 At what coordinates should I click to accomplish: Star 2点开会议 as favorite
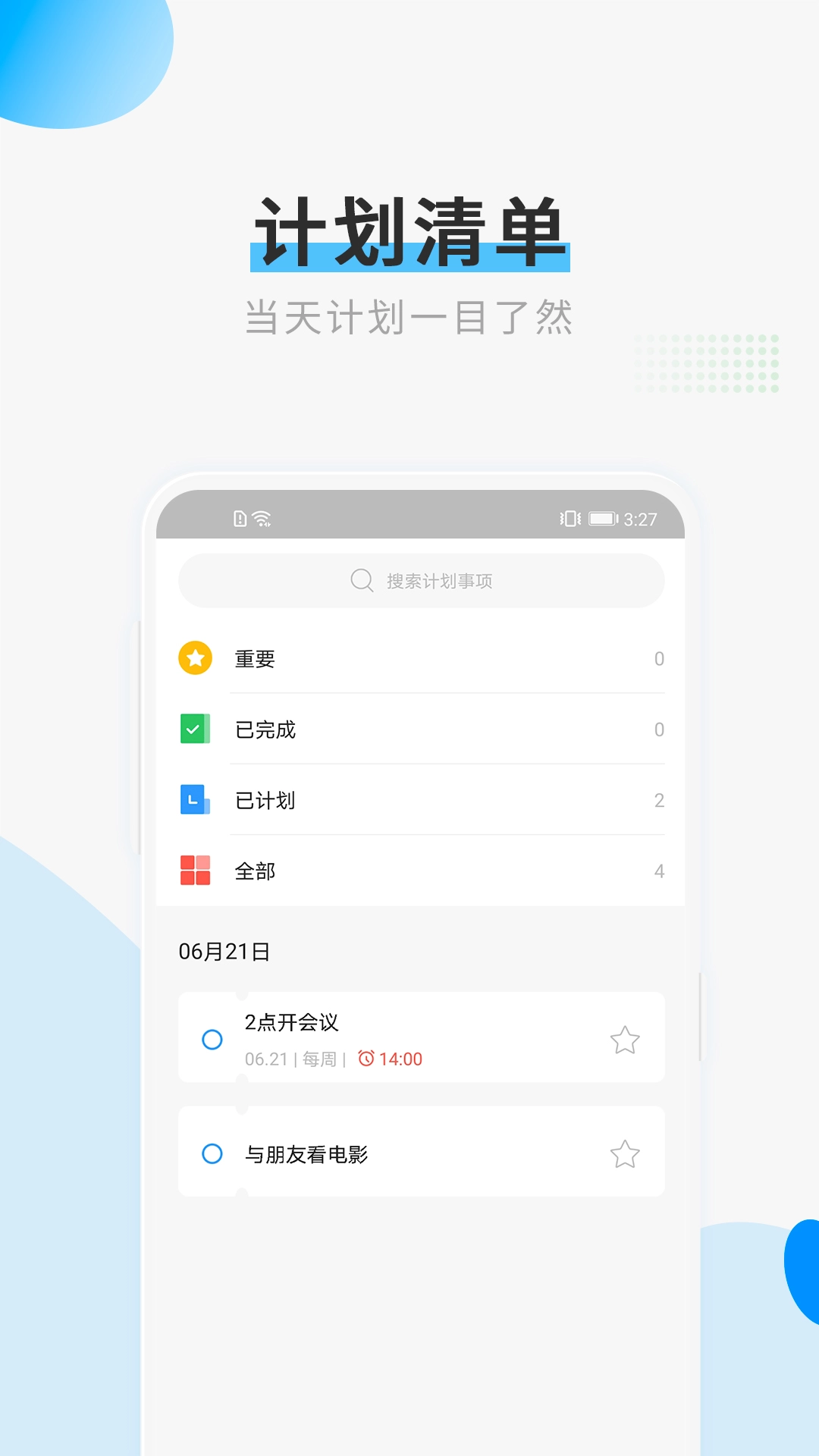pyautogui.click(x=625, y=1041)
